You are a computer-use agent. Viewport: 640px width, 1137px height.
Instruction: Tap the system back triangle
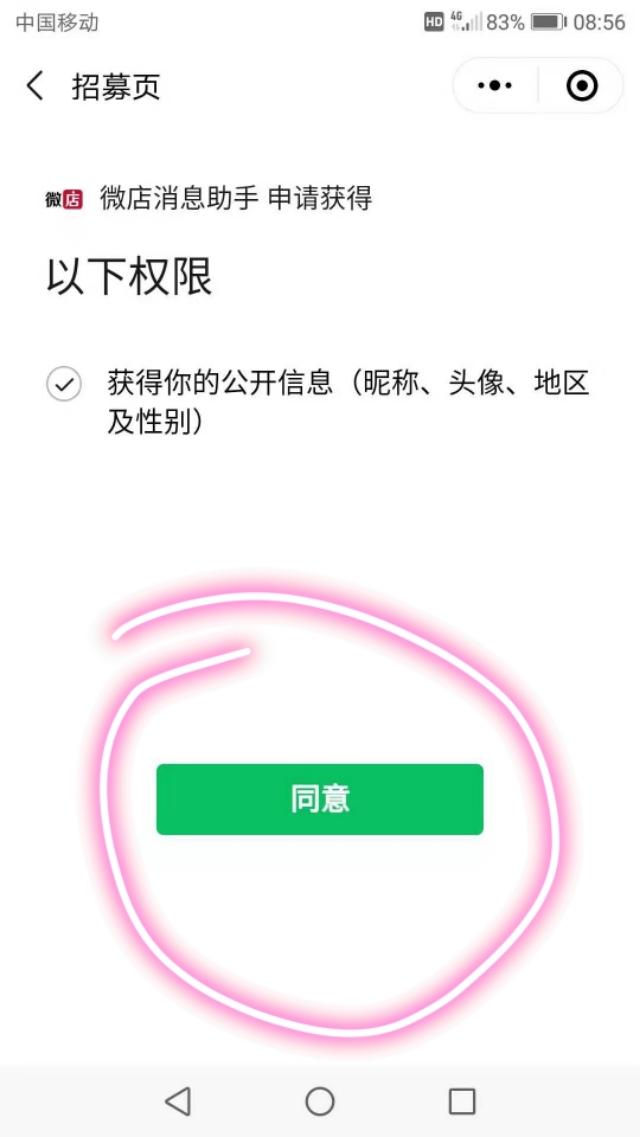tap(178, 1101)
